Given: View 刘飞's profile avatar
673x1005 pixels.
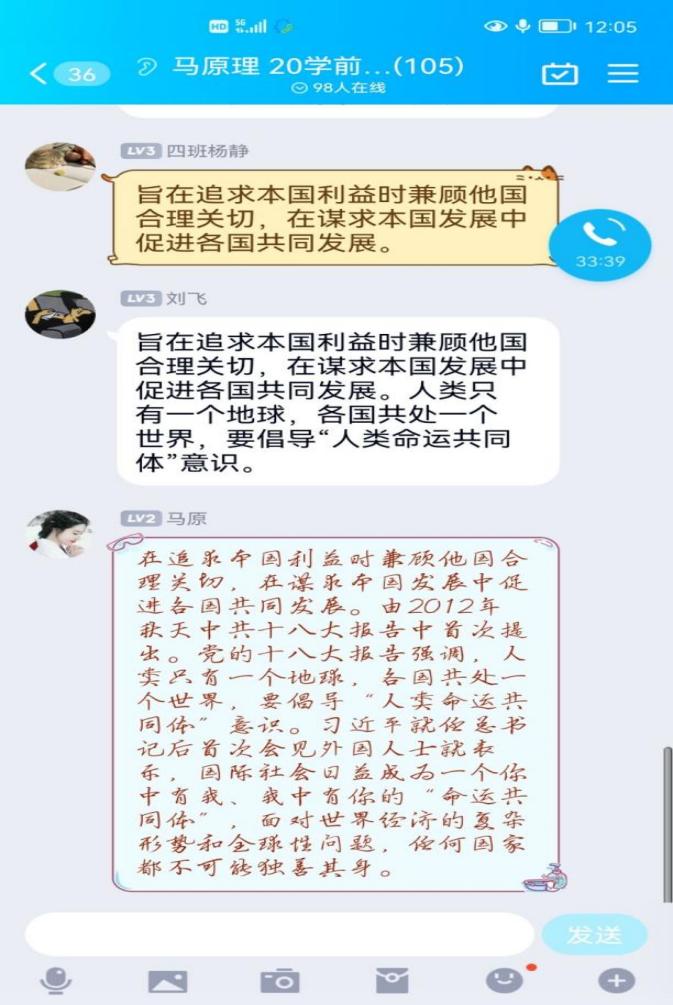Looking at the screenshot, I should [x=60, y=314].
